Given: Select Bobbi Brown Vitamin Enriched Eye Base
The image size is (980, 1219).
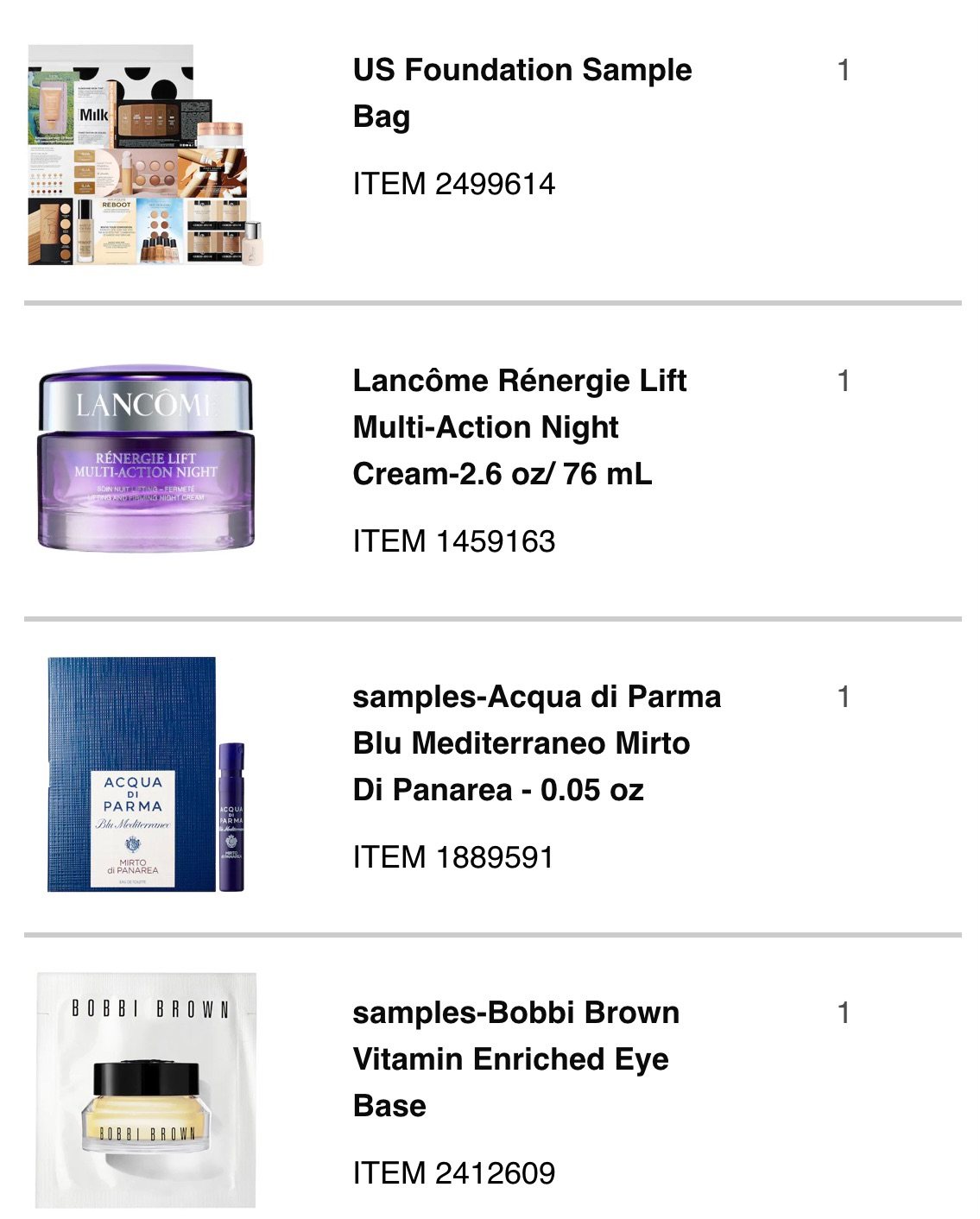Looking at the screenshot, I should click(515, 1058).
